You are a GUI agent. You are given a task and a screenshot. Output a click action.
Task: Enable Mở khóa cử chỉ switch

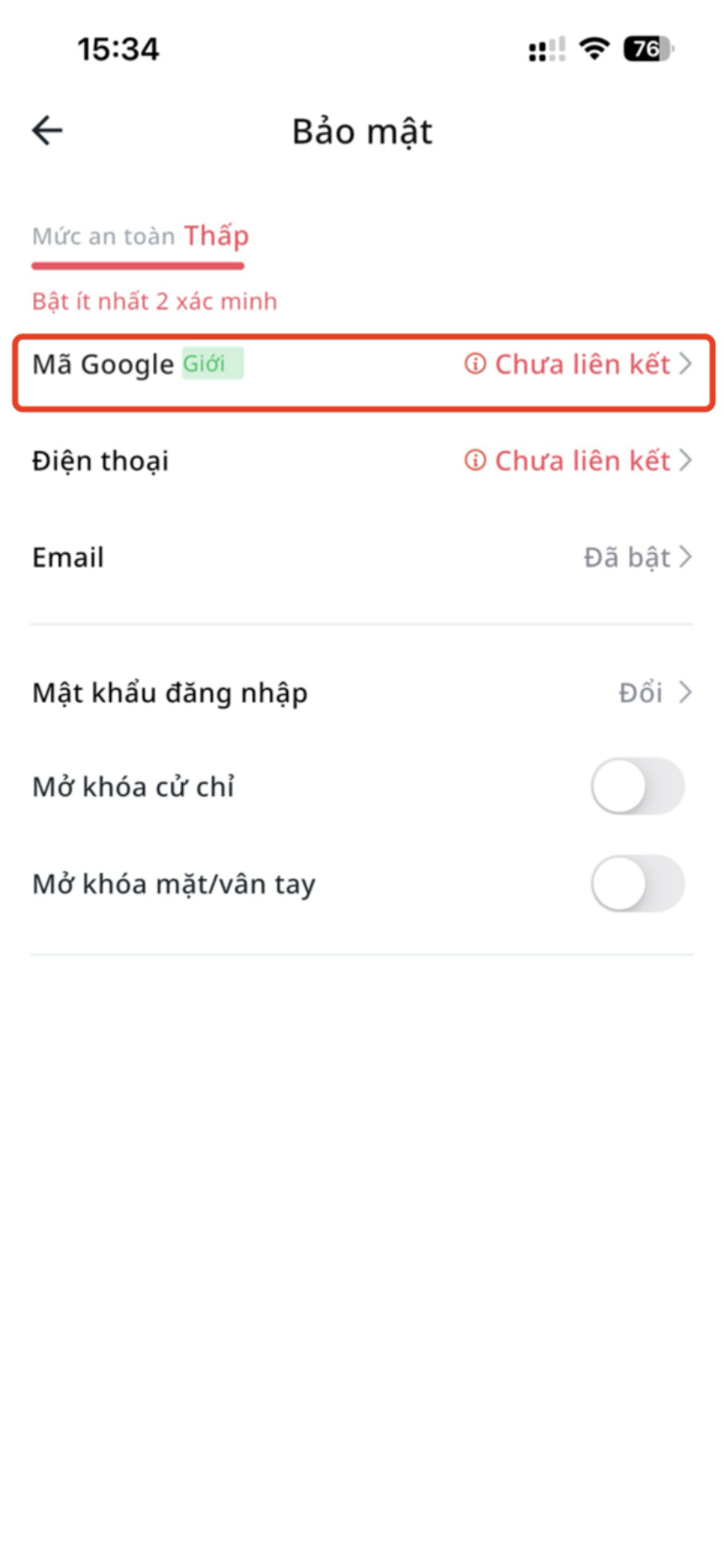coord(637,787)
